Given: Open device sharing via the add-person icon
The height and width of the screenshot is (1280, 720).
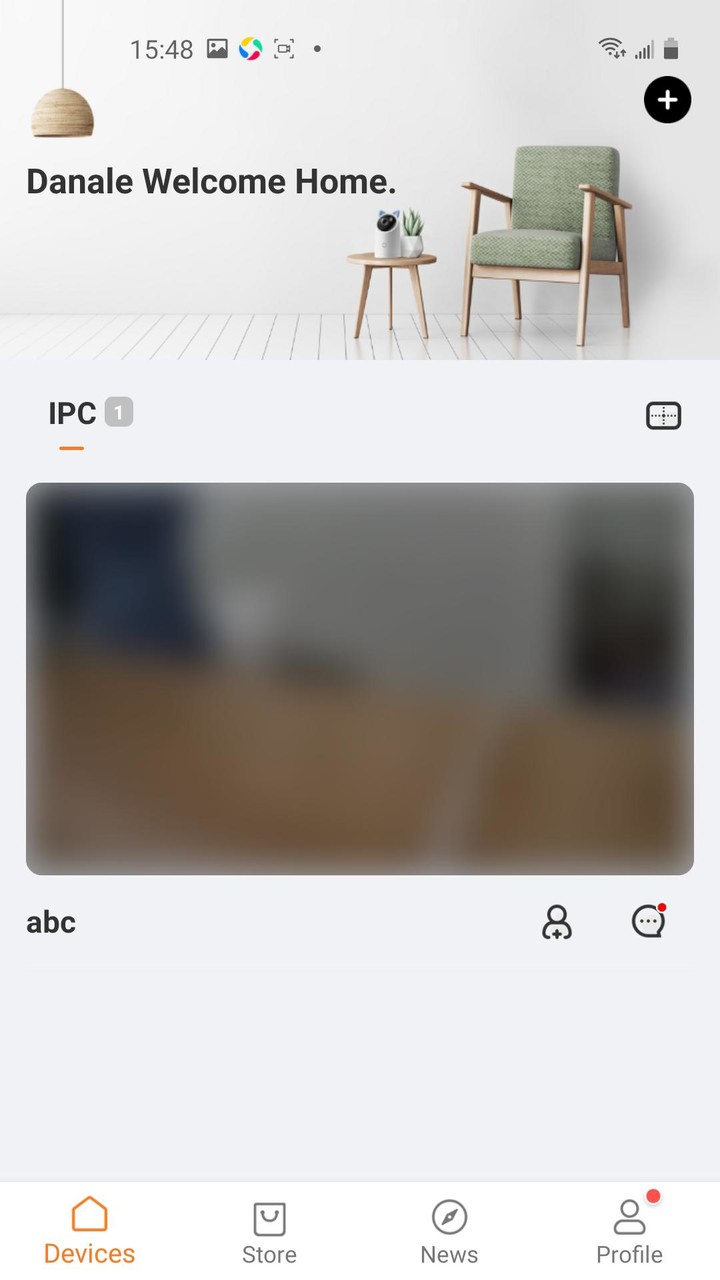Looking at the screenshot, I should point(556,922).
